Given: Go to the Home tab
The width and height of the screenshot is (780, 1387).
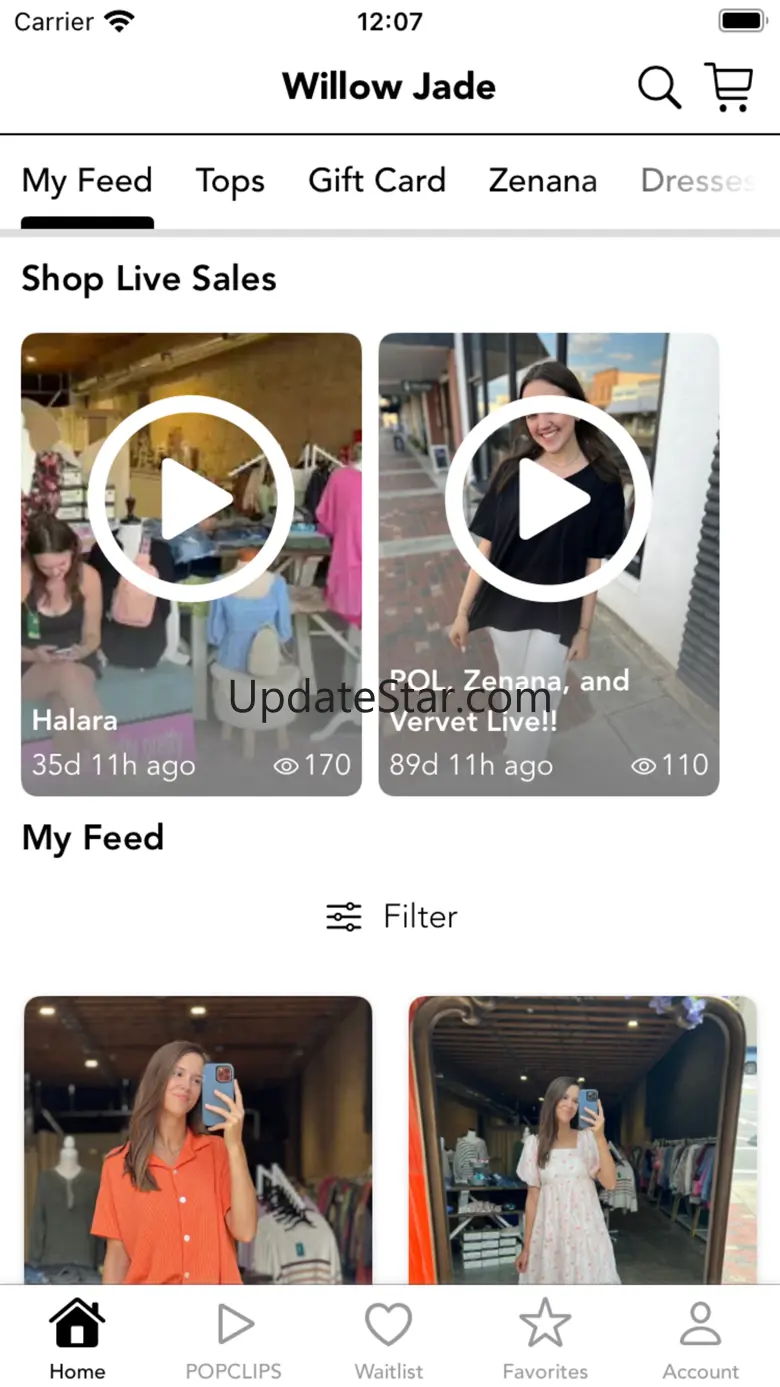Looking at the screenshot, I should tap(77, 1340).
